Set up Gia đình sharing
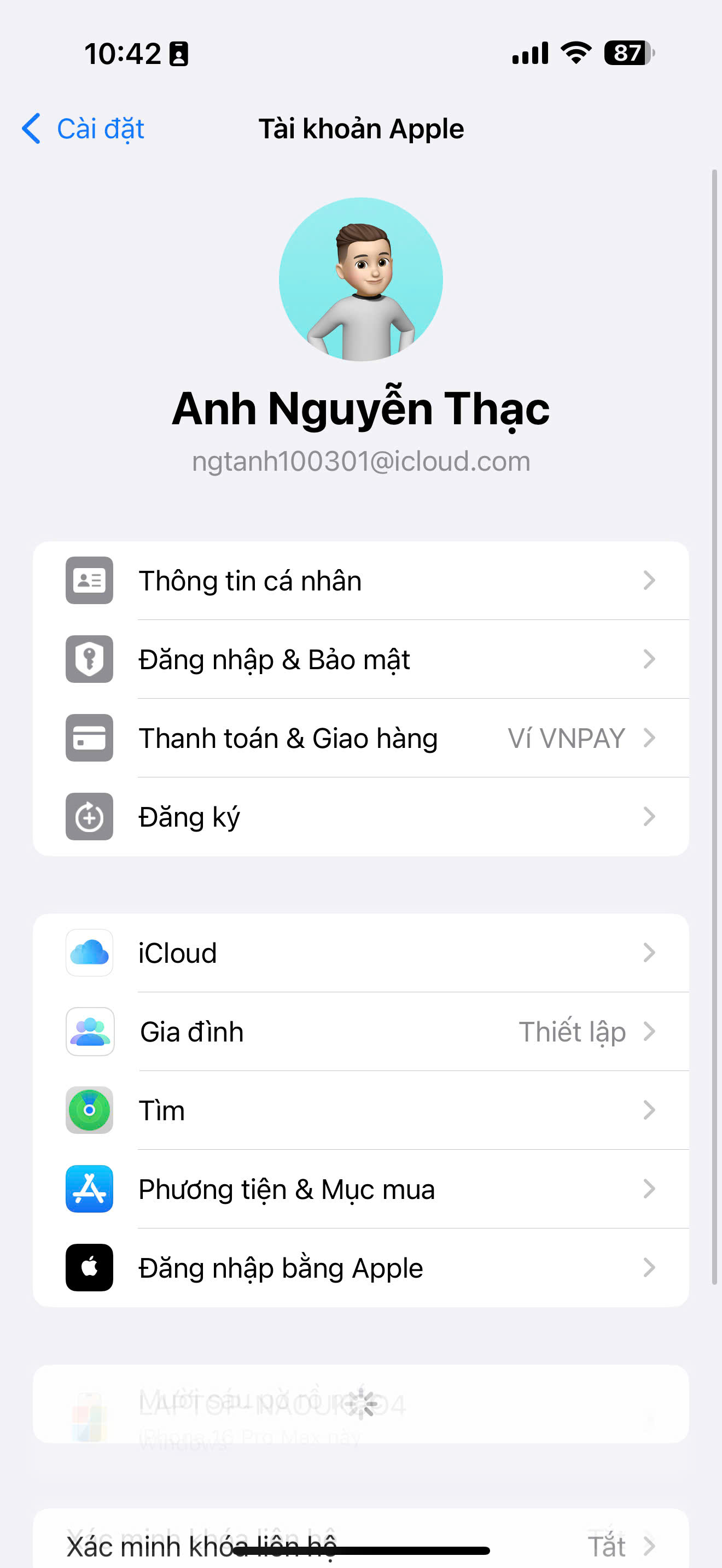Image resolution: width=722 pixels, height=1568 pixels. click(360, 1032)
